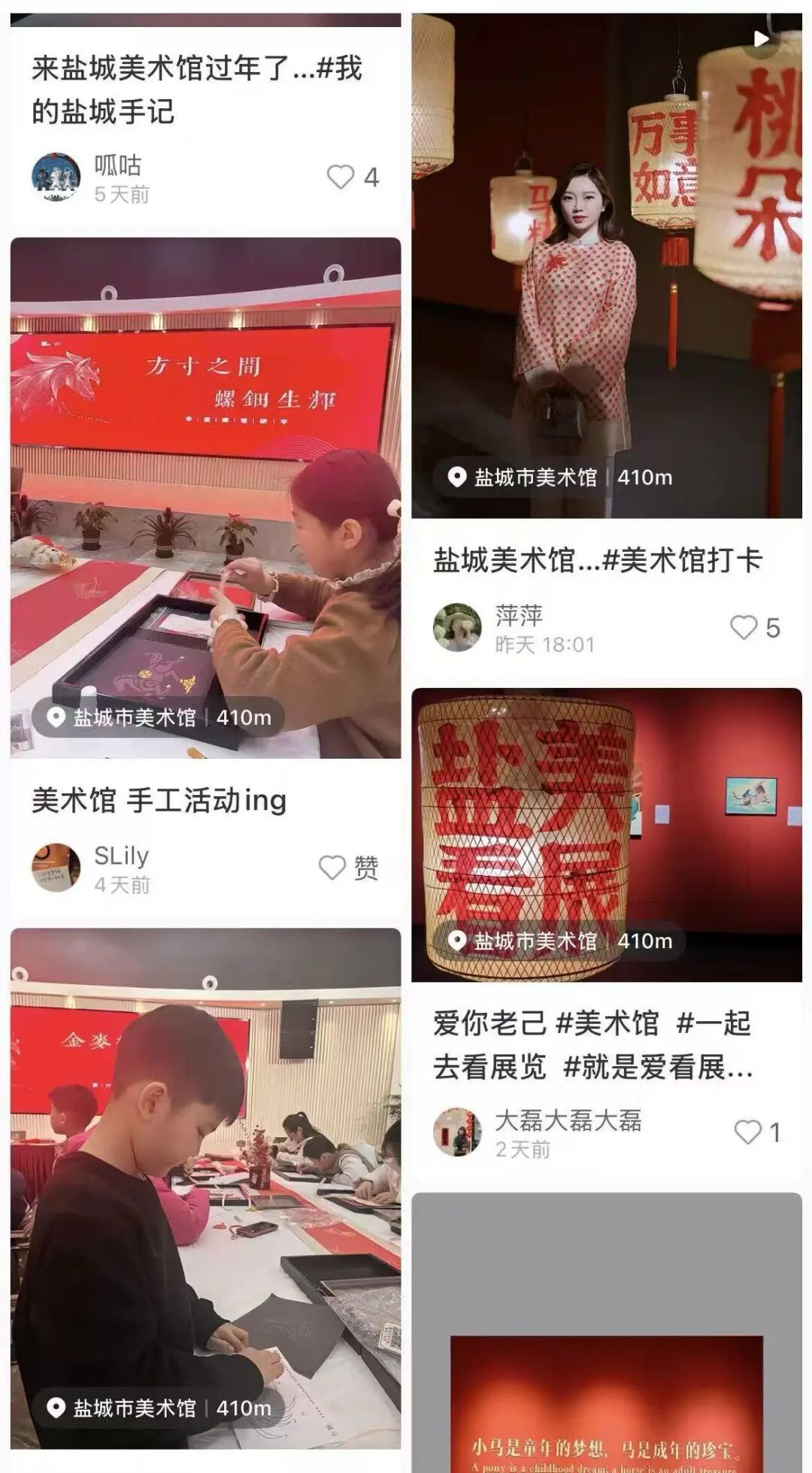View SLily's profile avatar
812x1473 pixels.
[x=56, y=868]
